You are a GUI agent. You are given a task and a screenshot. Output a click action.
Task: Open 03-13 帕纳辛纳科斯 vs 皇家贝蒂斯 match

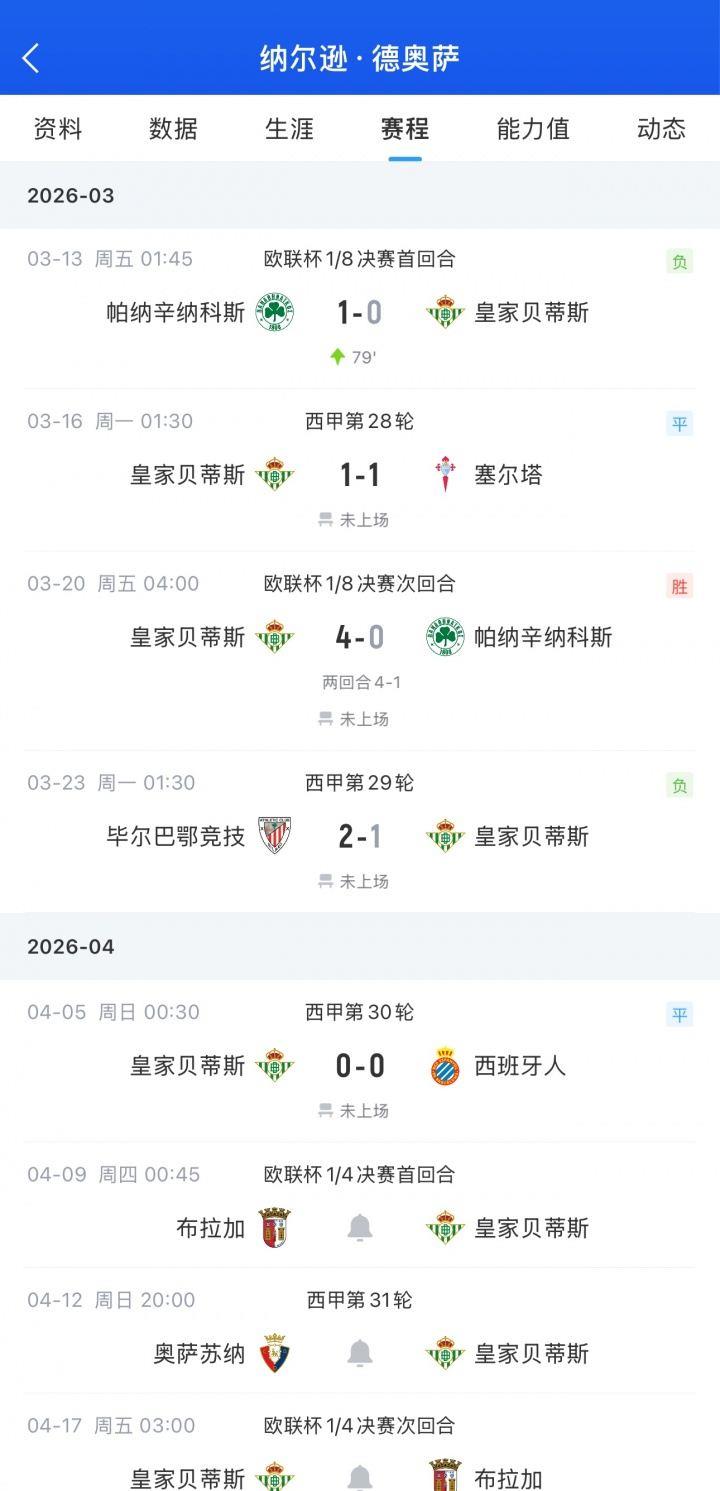click(359, 313)
